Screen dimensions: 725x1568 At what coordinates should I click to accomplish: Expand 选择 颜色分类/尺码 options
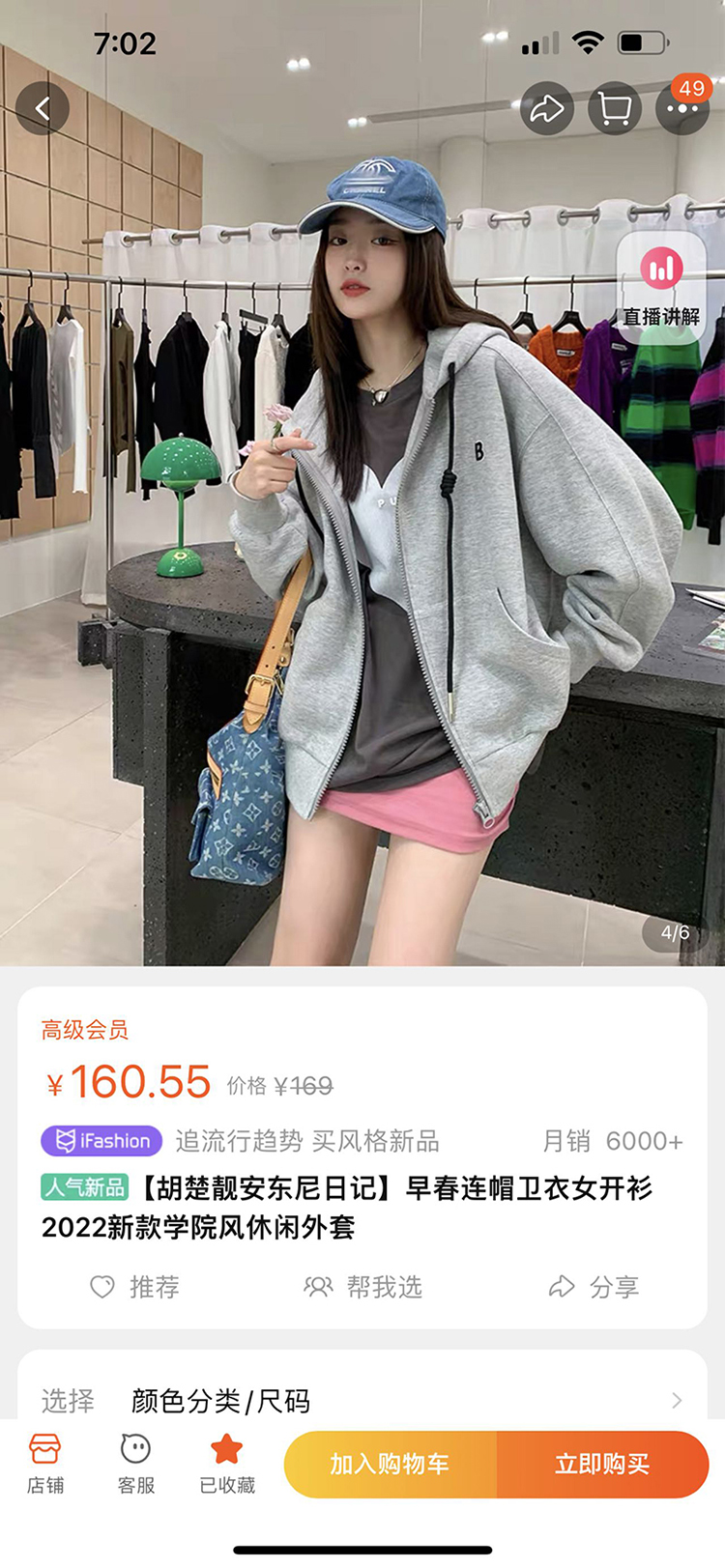(x=362, y=1400)
